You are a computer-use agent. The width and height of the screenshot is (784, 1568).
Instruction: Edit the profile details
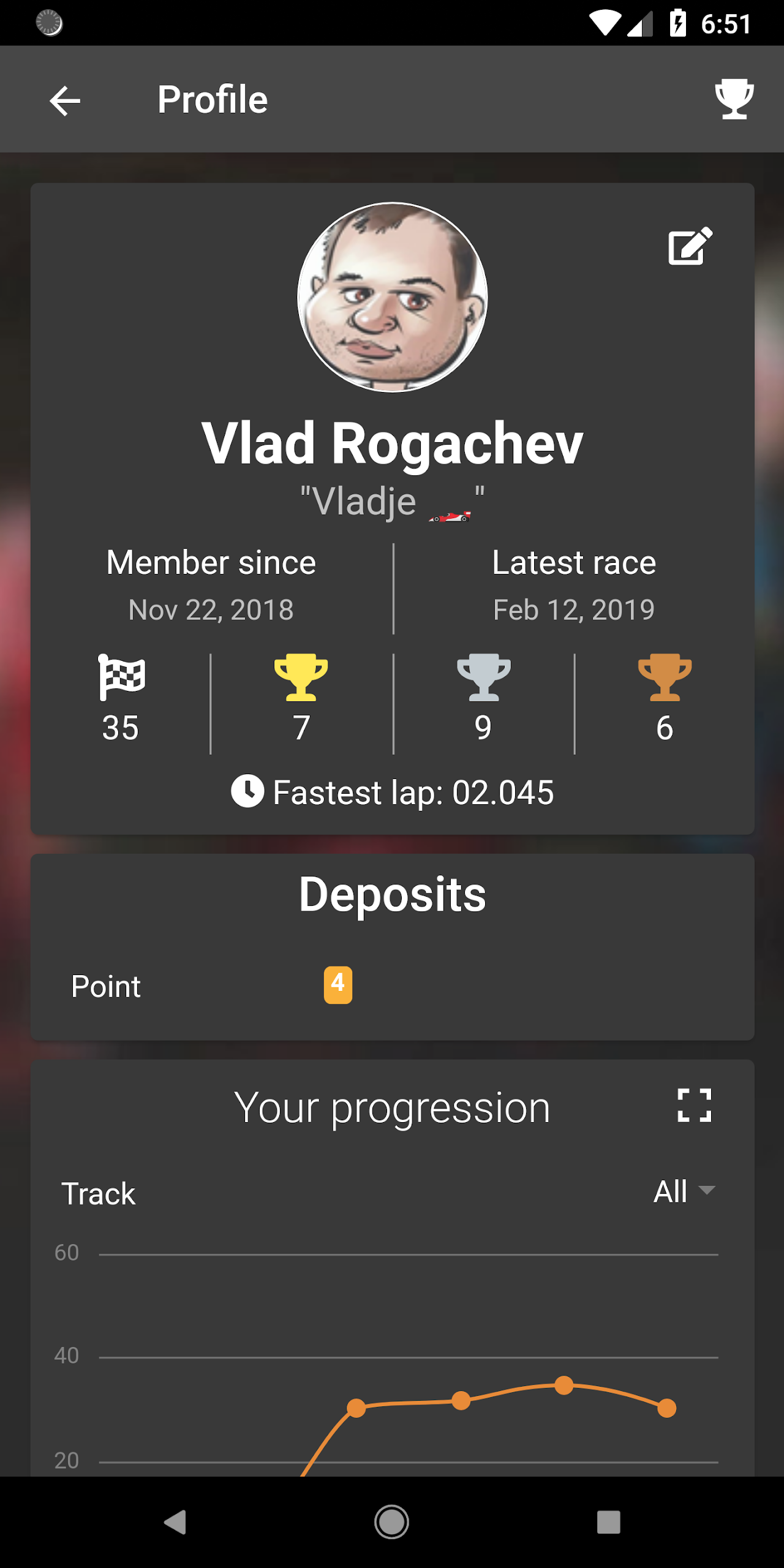click(x=690, y=246)
